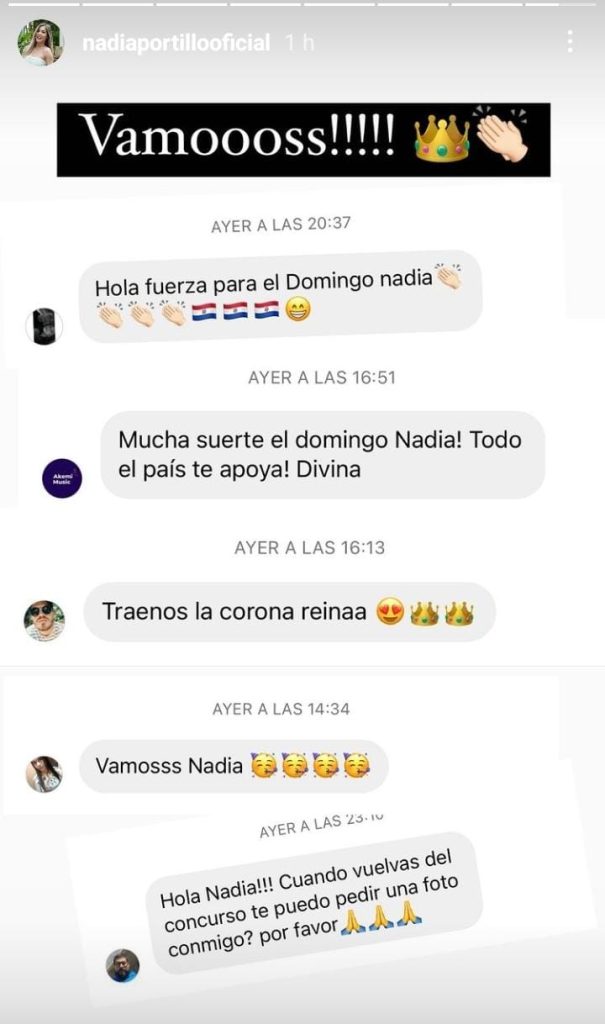605x1024 pixels.
Task: Tap the nadiaportillooficial username
Action: click(x=176, y=43)
